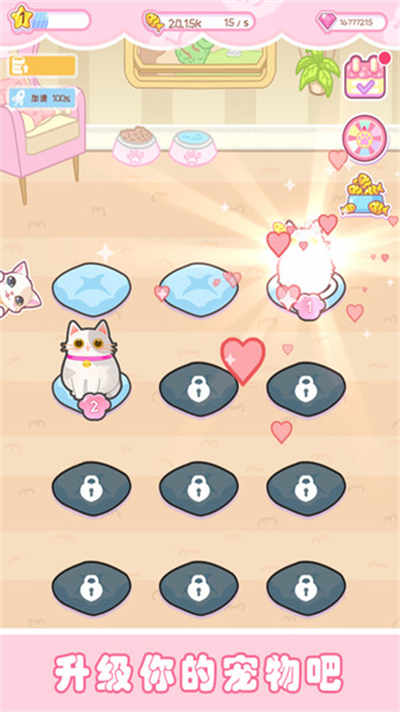Open the fish snack pile shop
This screenshot has width=400, height=712.
click(x=365, y=194)
